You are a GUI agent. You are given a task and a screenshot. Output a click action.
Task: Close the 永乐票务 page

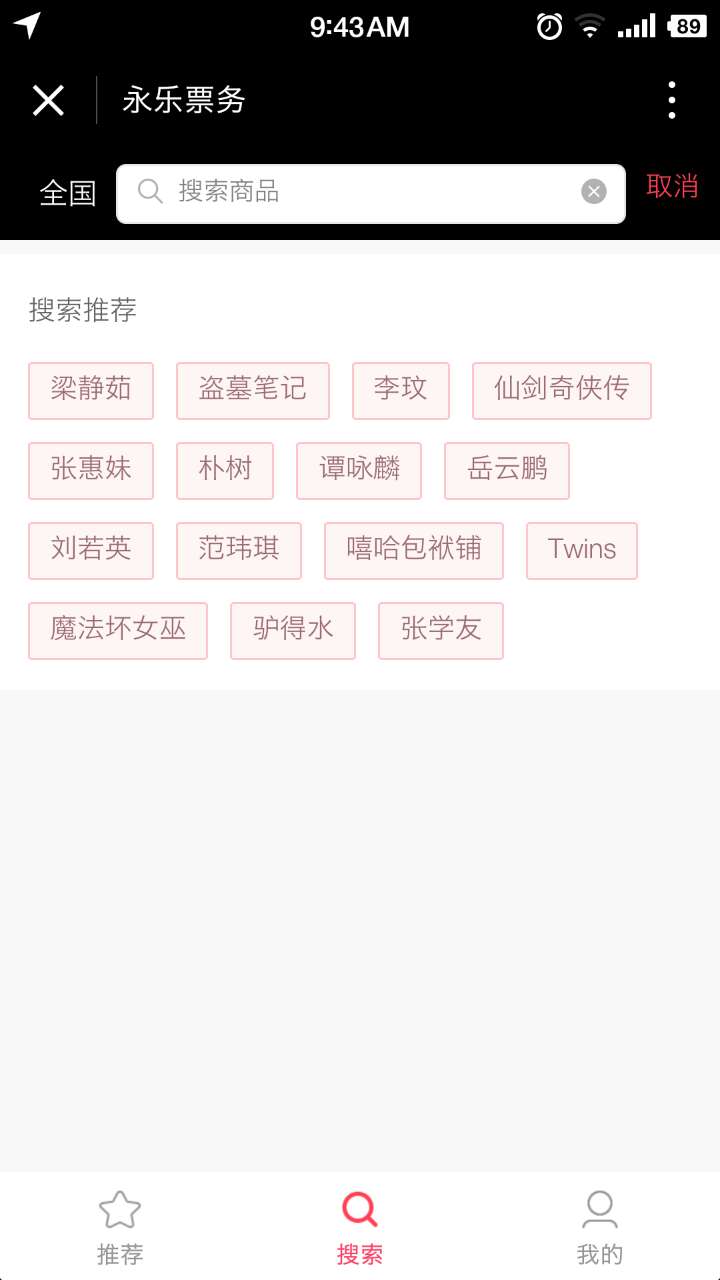coord(48,100)
